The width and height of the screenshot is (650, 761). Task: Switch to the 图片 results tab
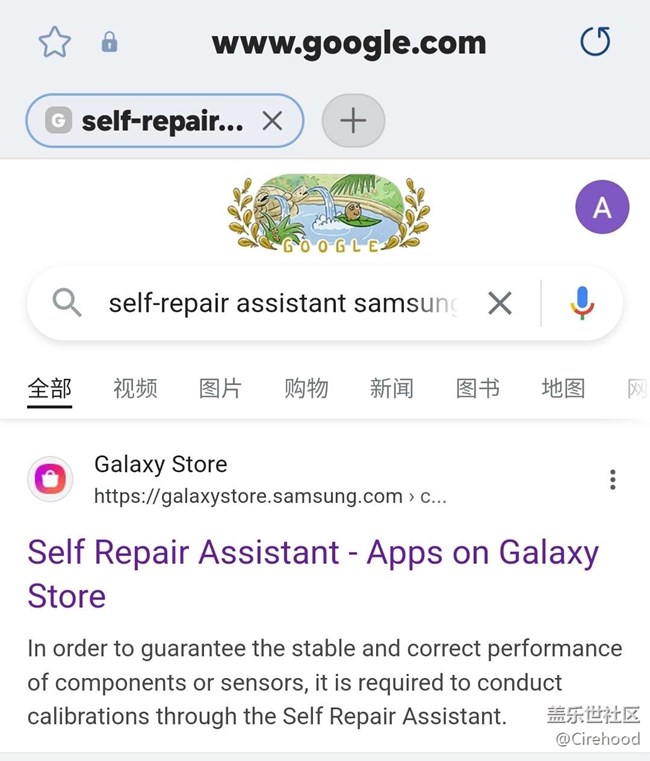point(220,388)
